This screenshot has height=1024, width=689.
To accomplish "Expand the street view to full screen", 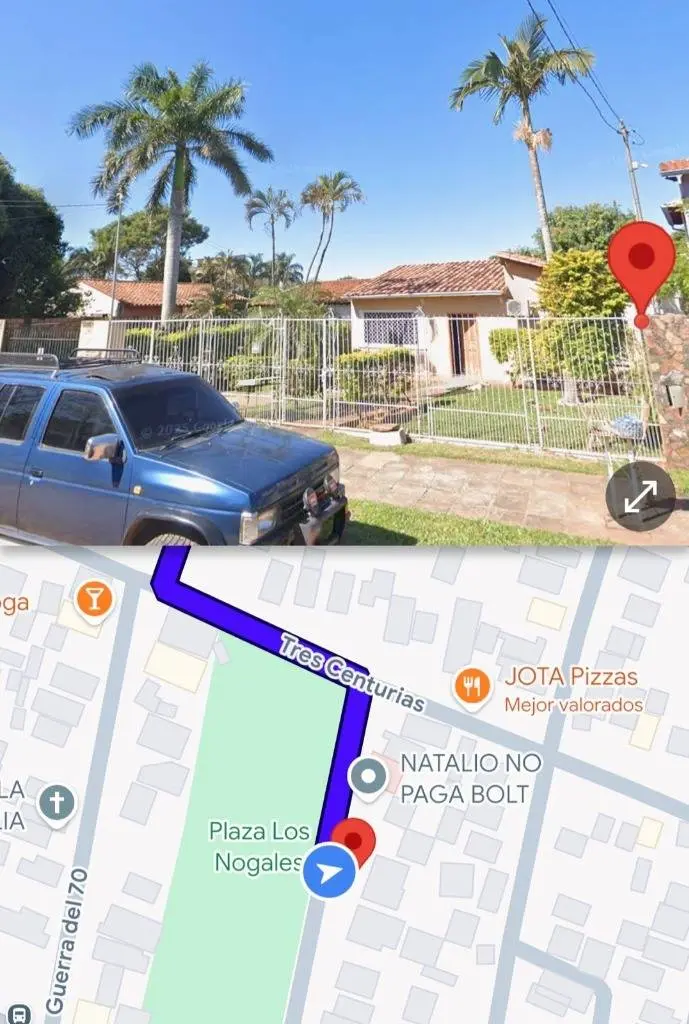I will [x=640, y=496].
